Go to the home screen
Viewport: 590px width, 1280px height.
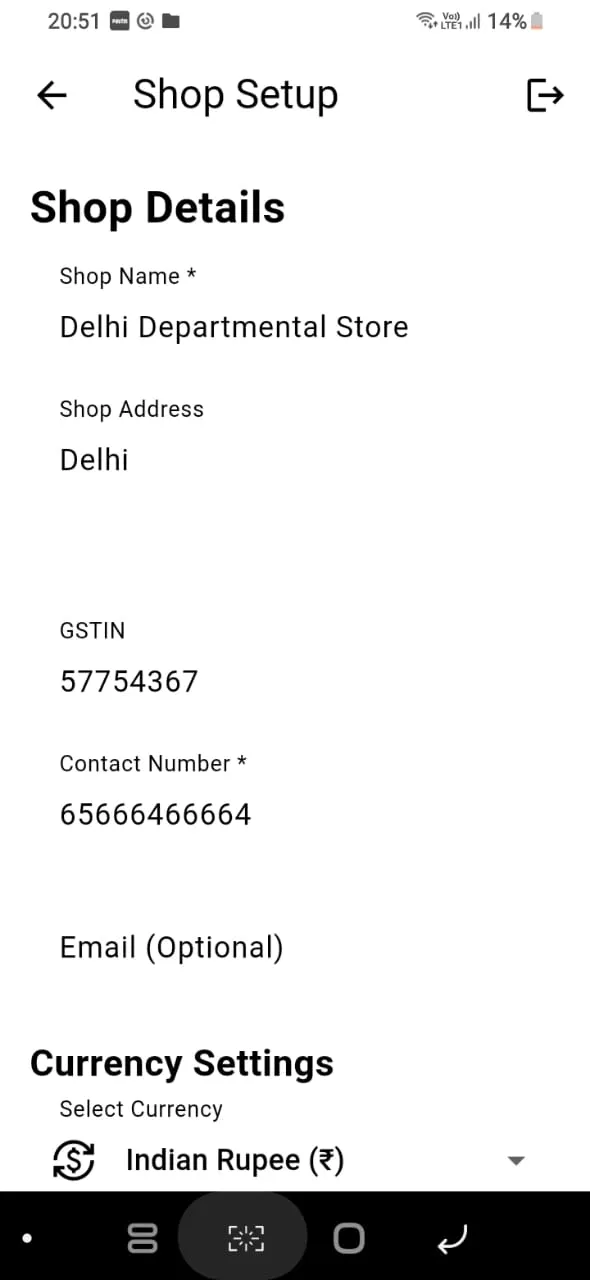pyautogui.click(x=349, y=1239)
